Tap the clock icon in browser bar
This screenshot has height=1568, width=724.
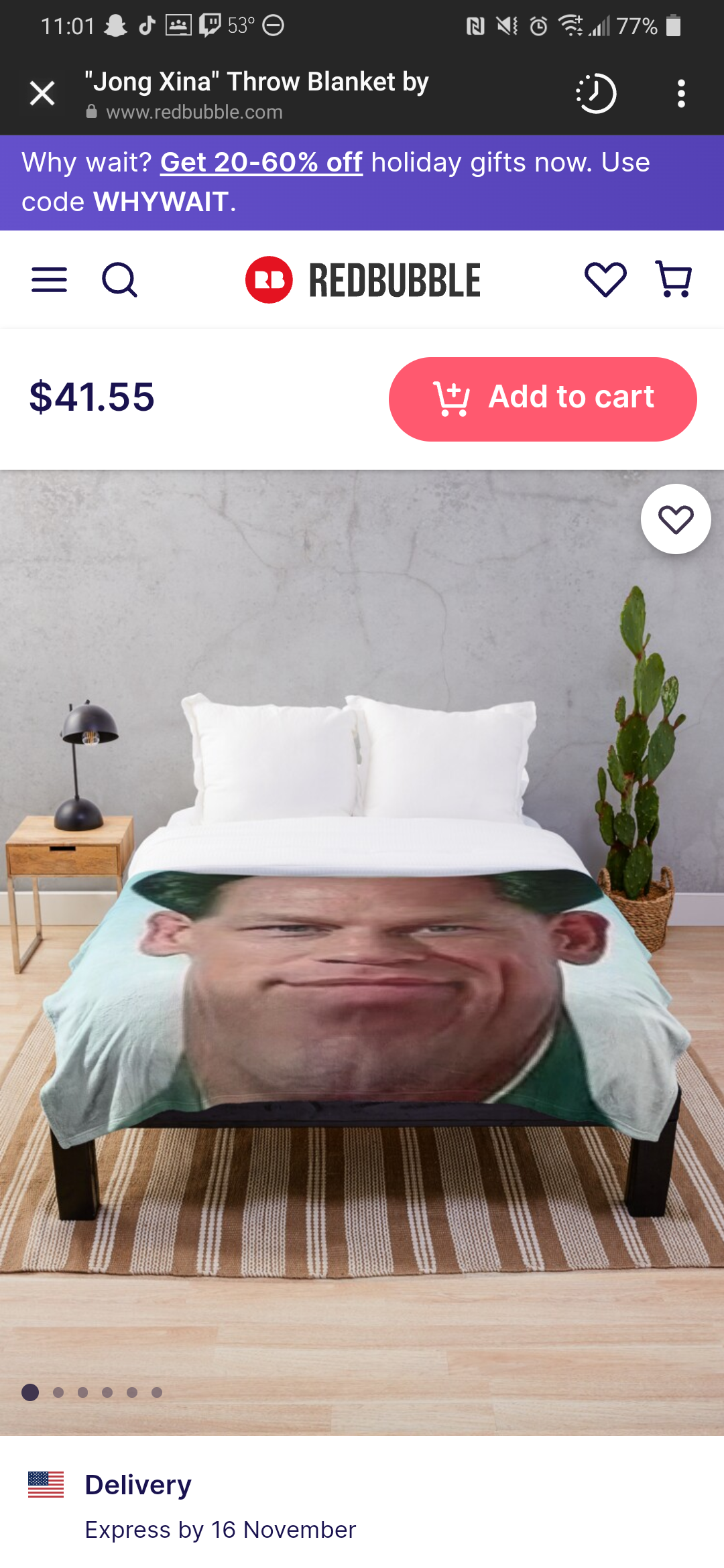[x=596, y=93]
